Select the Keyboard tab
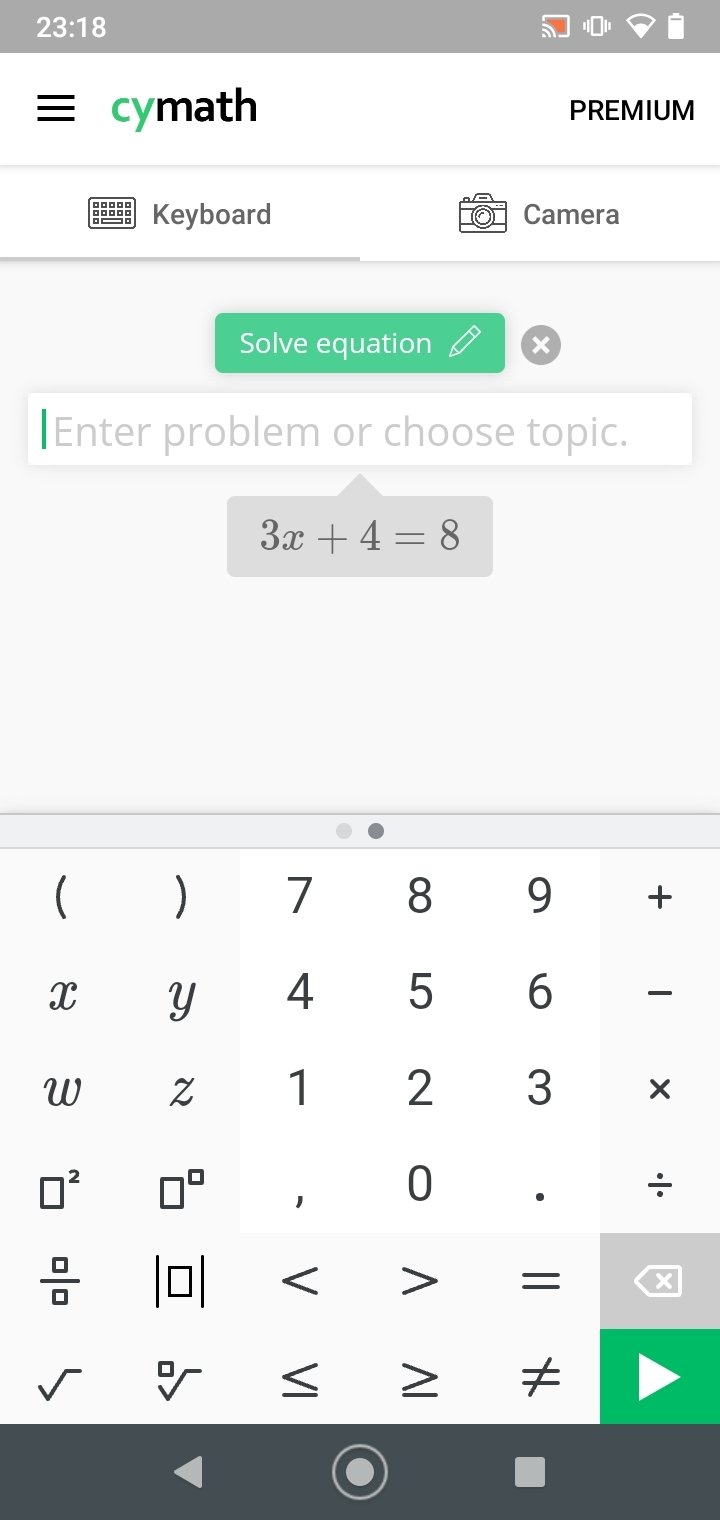This screenshot has width=720, height=1520. (180, 214)
